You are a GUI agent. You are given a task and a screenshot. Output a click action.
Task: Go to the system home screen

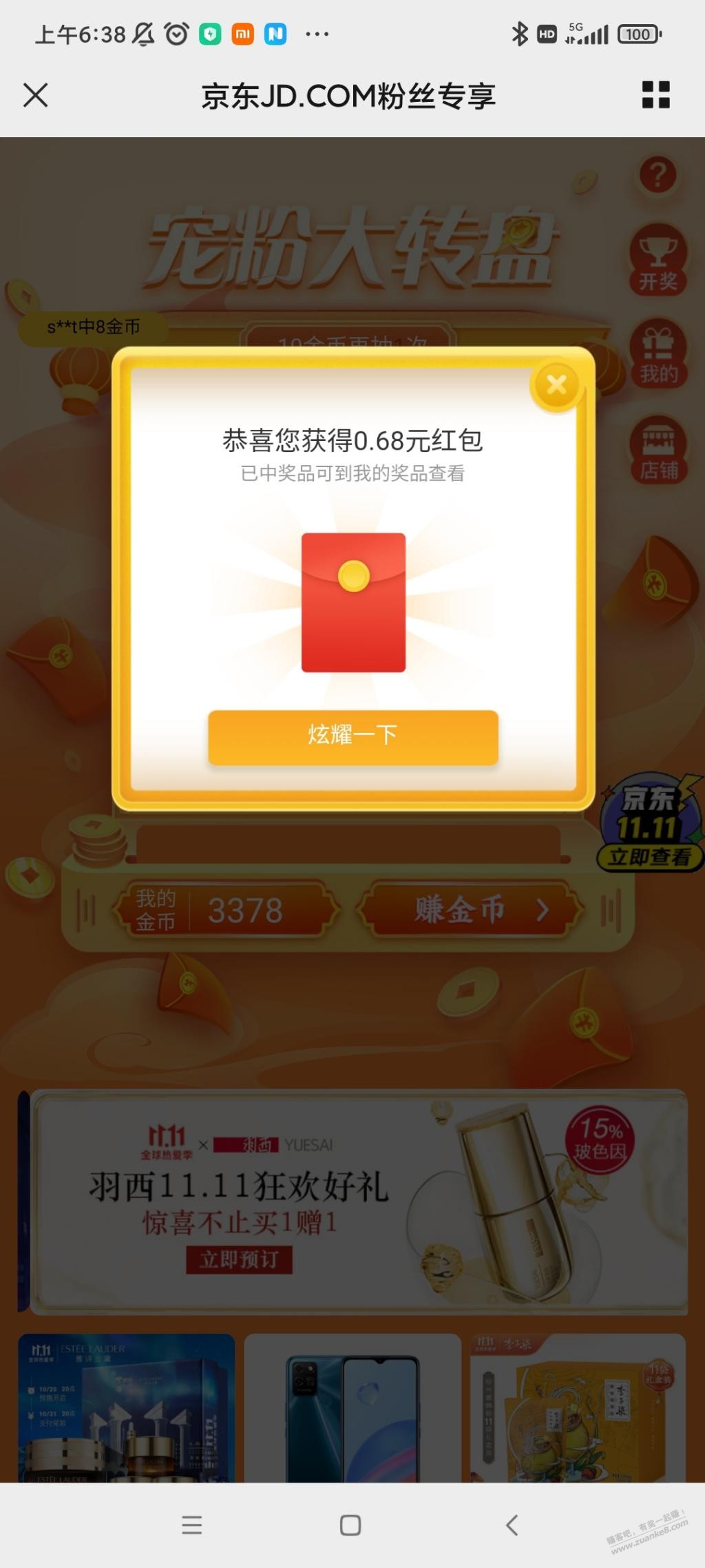(x=350, y=1525)
